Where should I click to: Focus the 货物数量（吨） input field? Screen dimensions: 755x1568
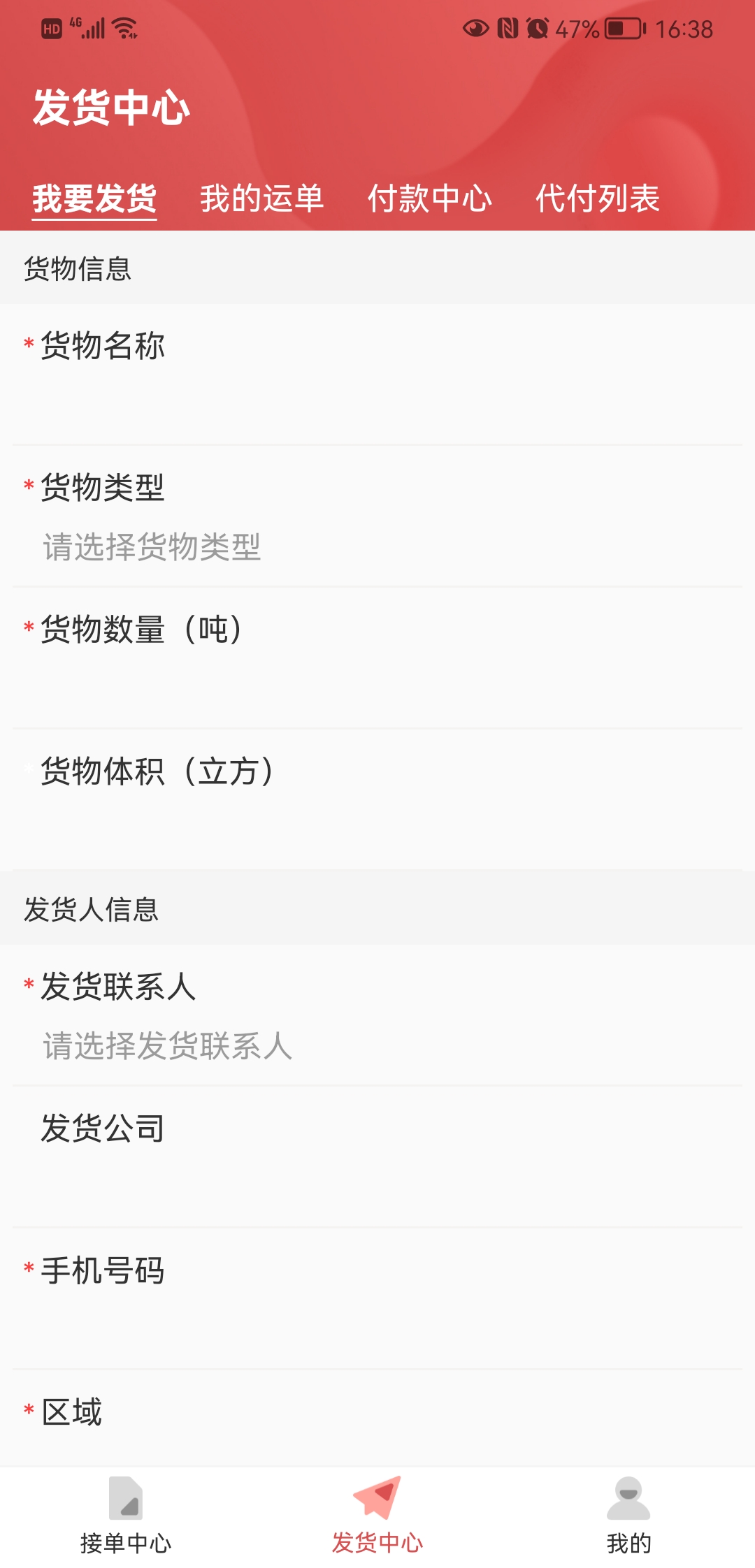[x=377, y=688]
